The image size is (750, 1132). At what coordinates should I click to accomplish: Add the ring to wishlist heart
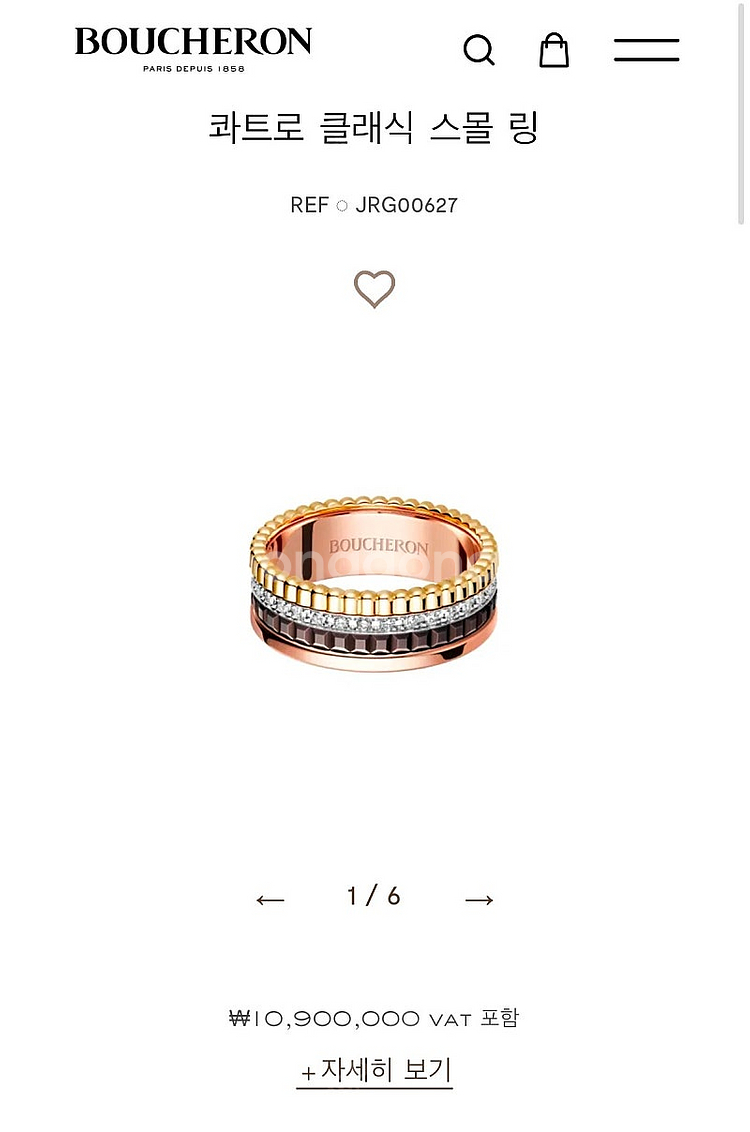(x=375, y=289)
